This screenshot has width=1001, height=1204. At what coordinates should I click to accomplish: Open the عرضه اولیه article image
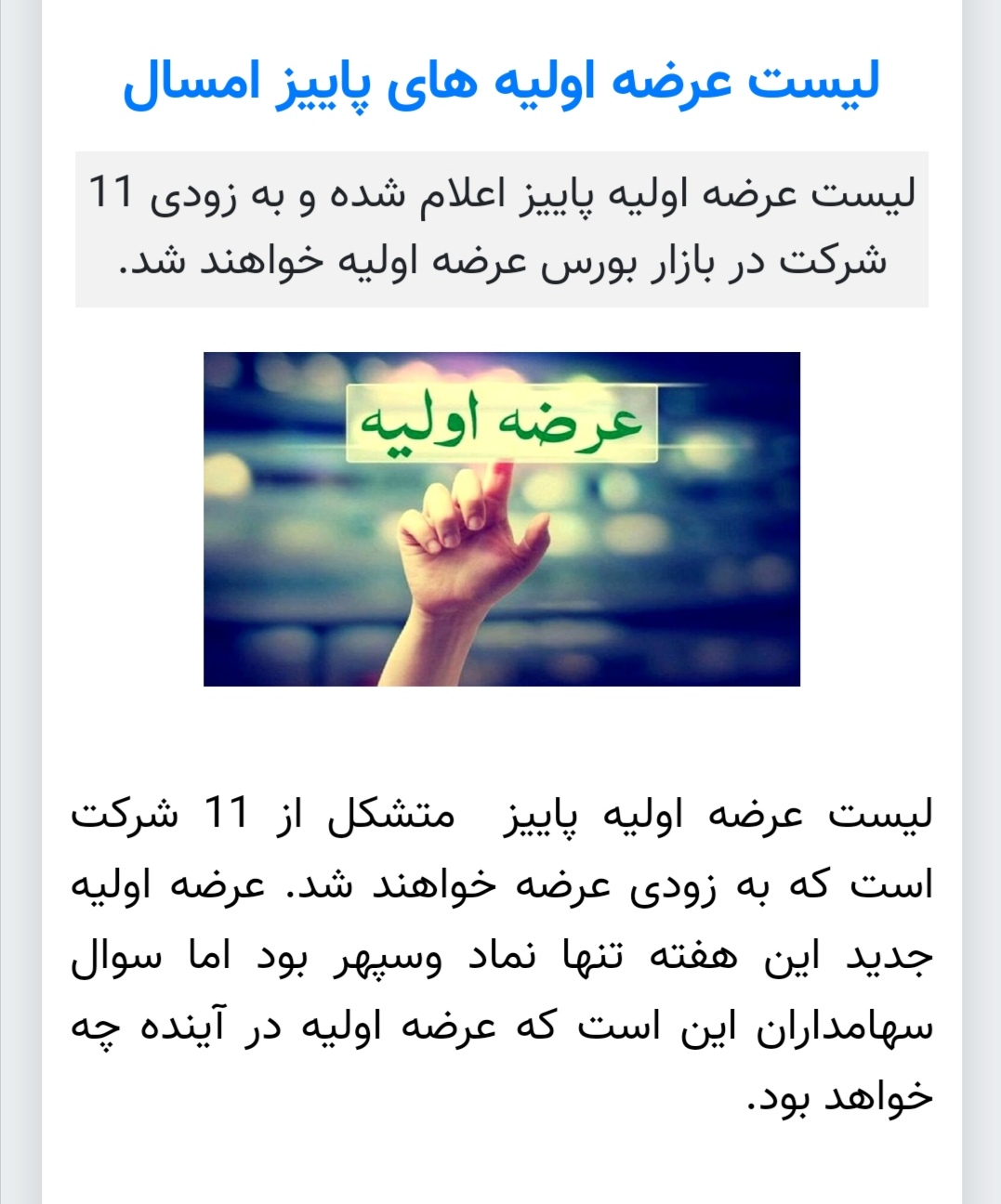(501, 518)
